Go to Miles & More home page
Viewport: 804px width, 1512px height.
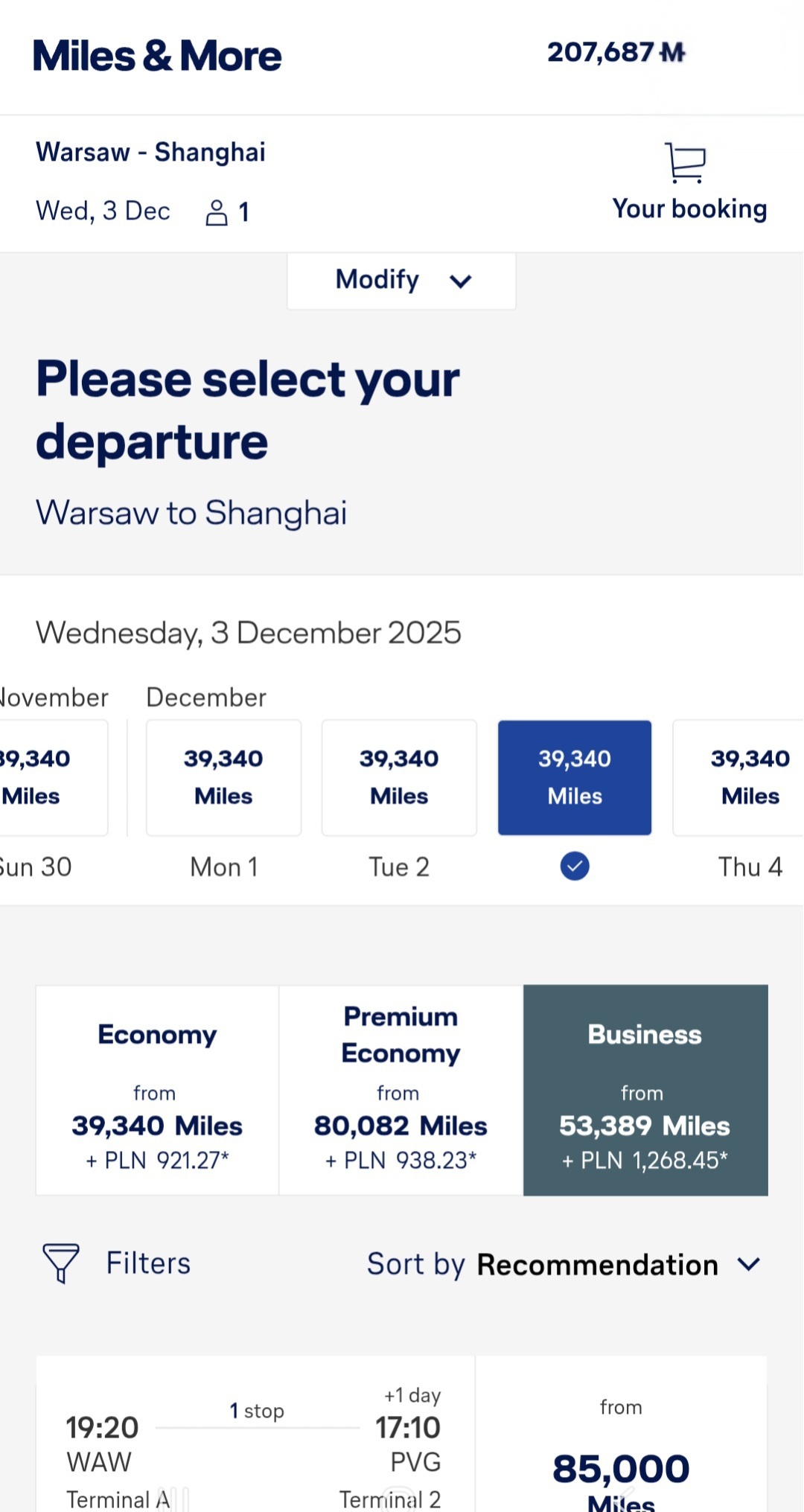(x=157, y=57)
